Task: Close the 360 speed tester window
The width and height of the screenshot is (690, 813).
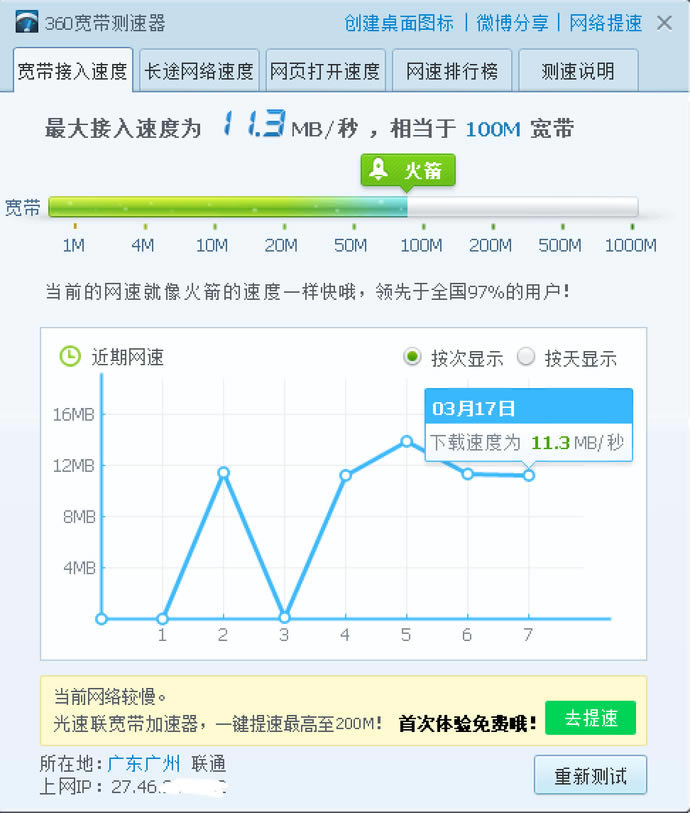Action: click(664, 22)
